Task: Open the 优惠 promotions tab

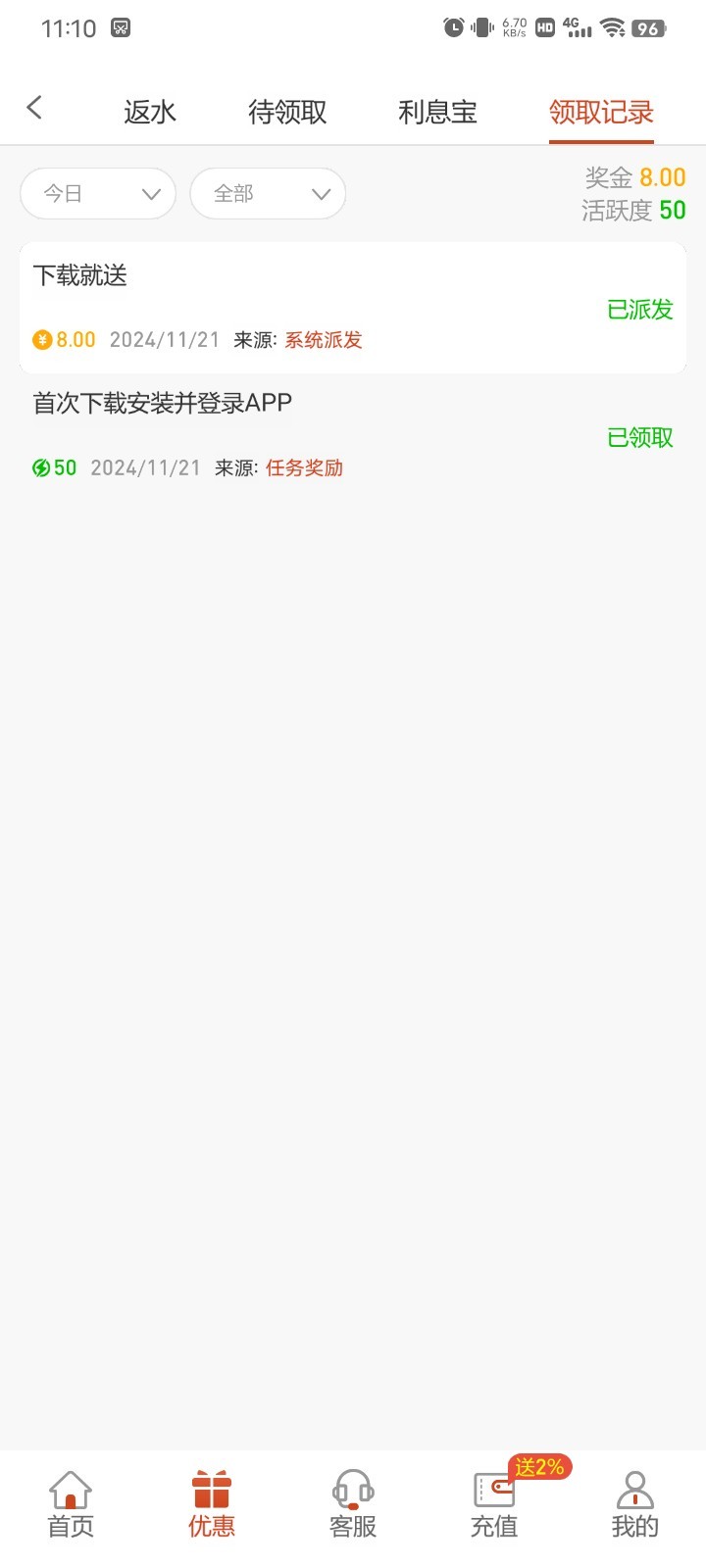Action: (x=212, y=1505)
